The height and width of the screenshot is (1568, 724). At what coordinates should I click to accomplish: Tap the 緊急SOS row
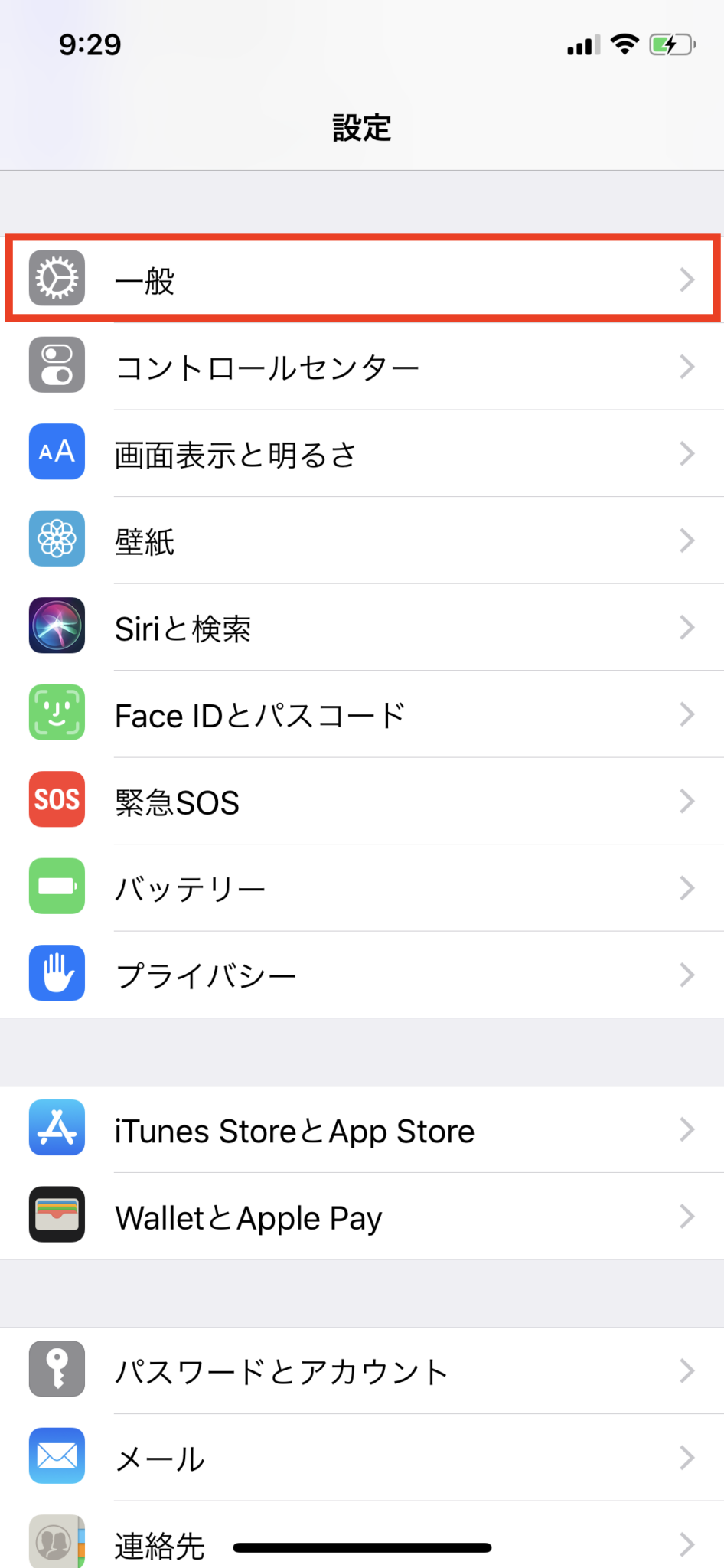tap(361, 802)
